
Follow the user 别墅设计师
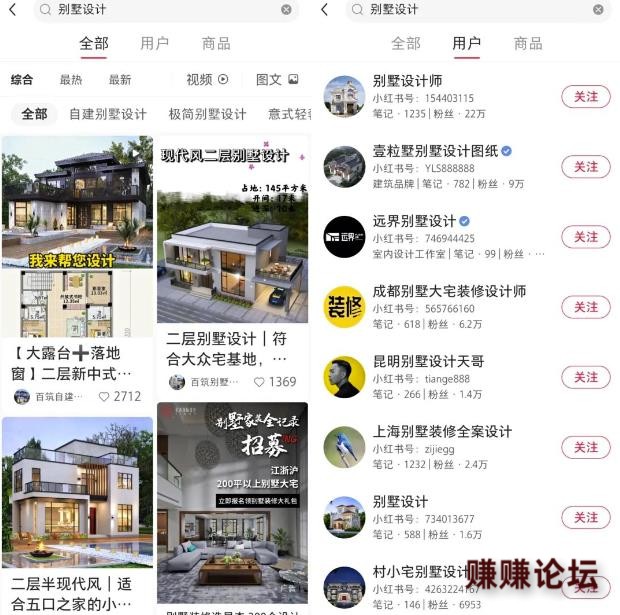click(x=585, y=97)
